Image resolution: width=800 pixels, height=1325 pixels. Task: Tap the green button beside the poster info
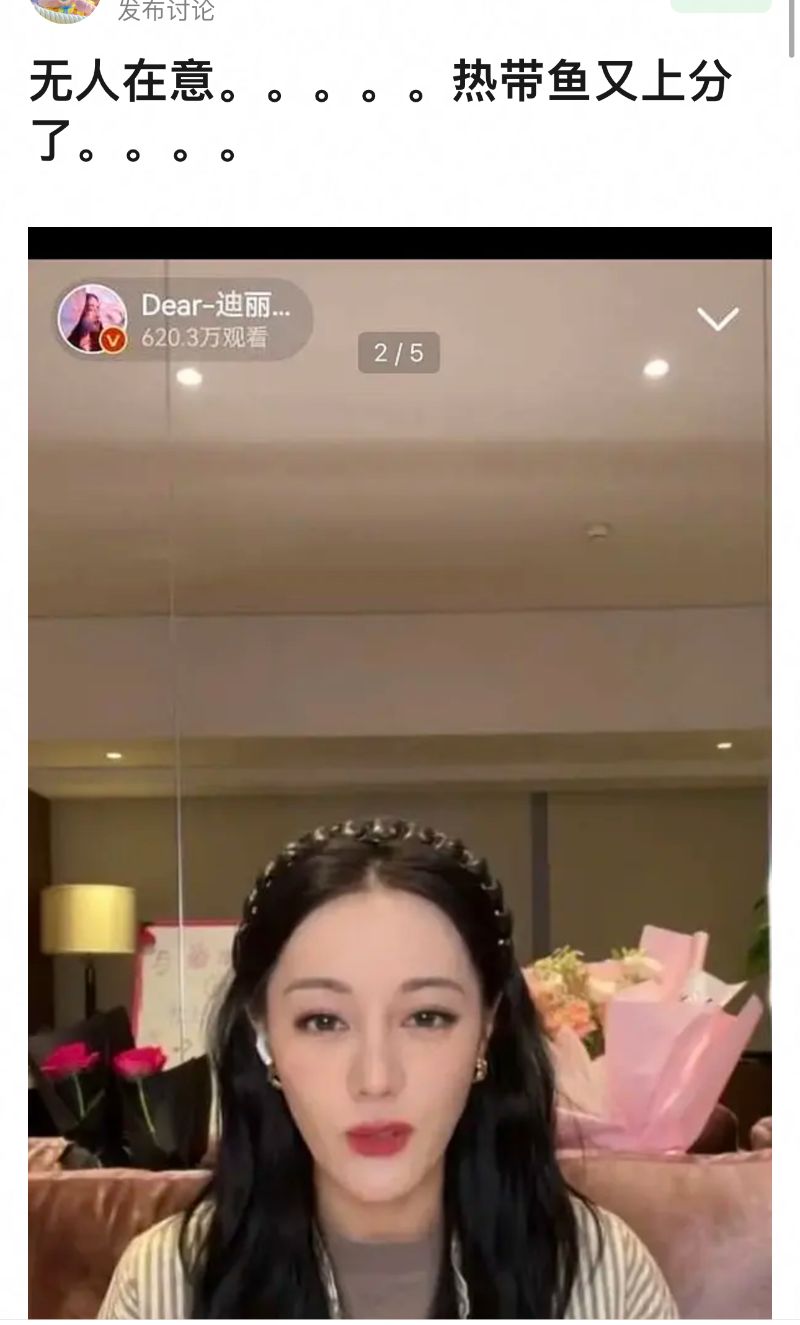click(x=720, y=5)
